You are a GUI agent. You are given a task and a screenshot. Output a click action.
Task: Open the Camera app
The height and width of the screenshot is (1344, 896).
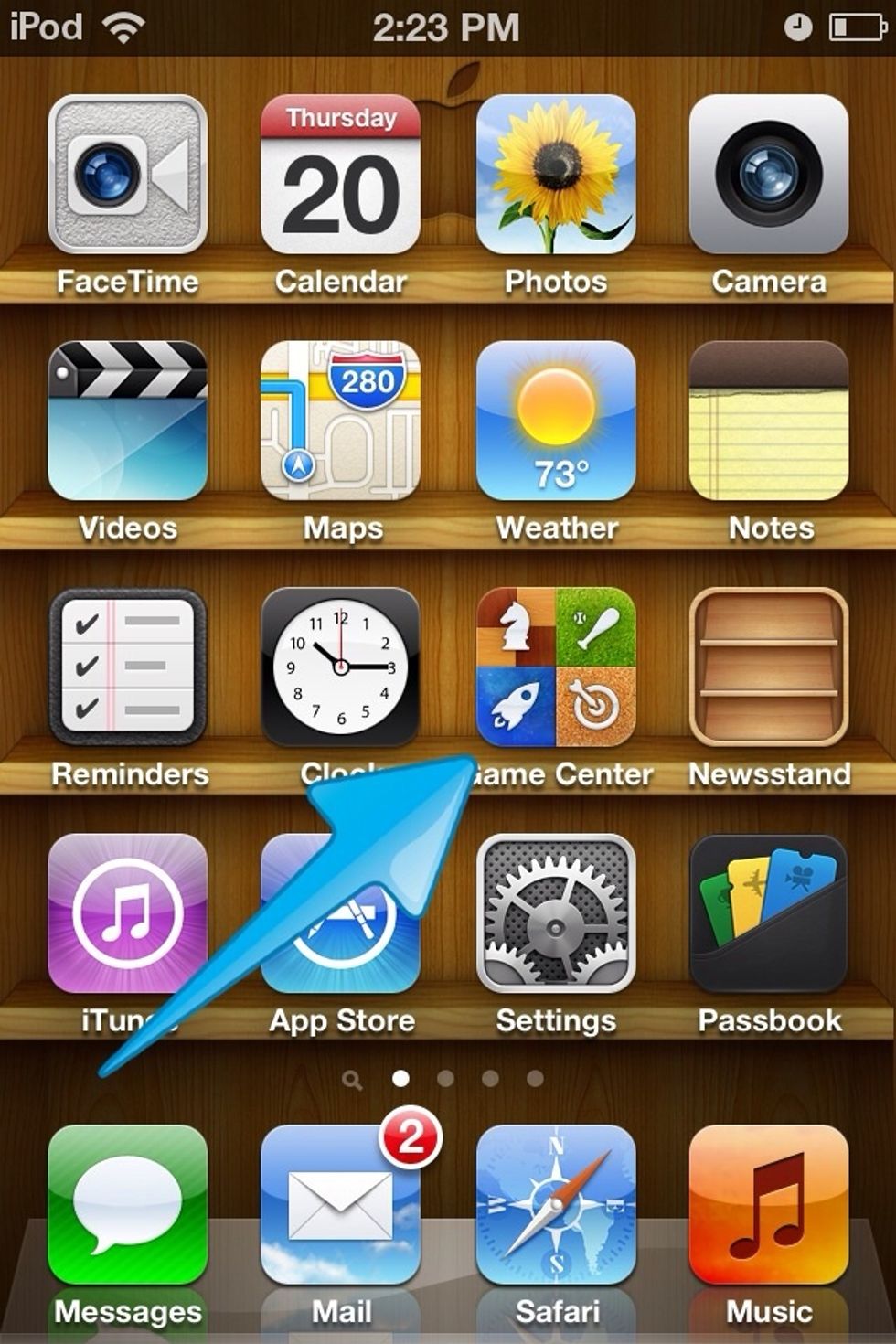768,174
